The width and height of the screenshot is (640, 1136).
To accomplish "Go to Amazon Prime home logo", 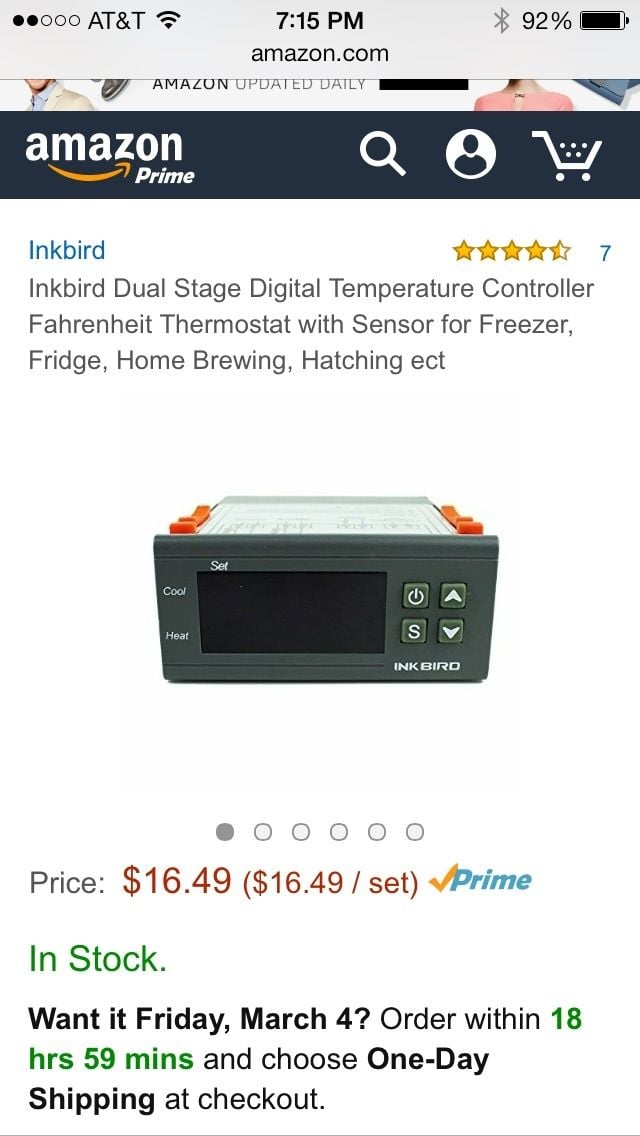I will (109, 155).
